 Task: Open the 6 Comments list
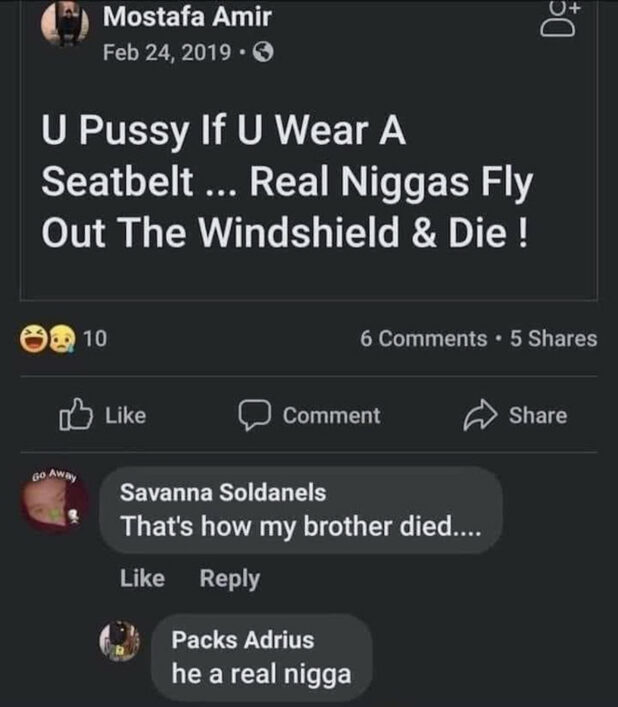point(424,339)
